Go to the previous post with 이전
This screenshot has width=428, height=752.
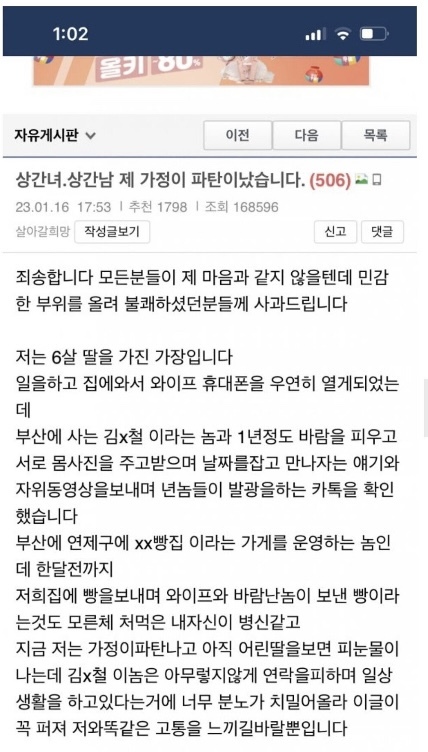click(238, 135)
